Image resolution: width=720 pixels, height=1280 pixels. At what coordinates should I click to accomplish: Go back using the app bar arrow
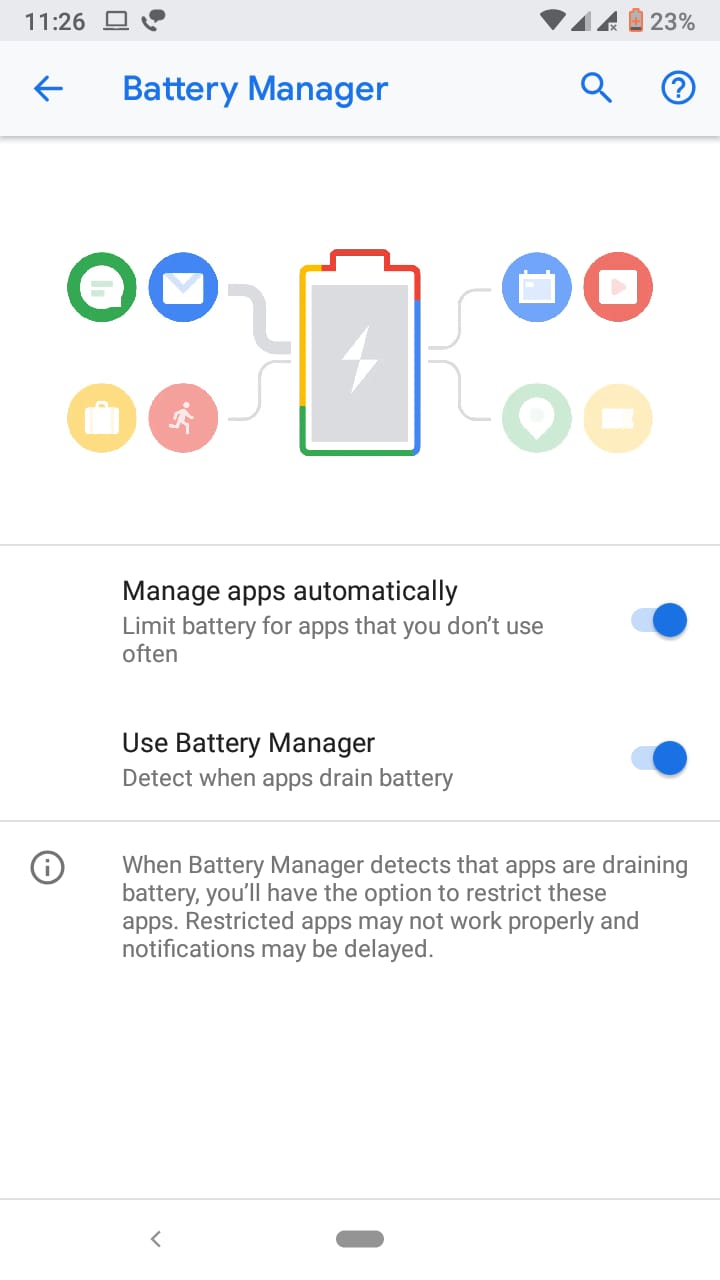48,89
